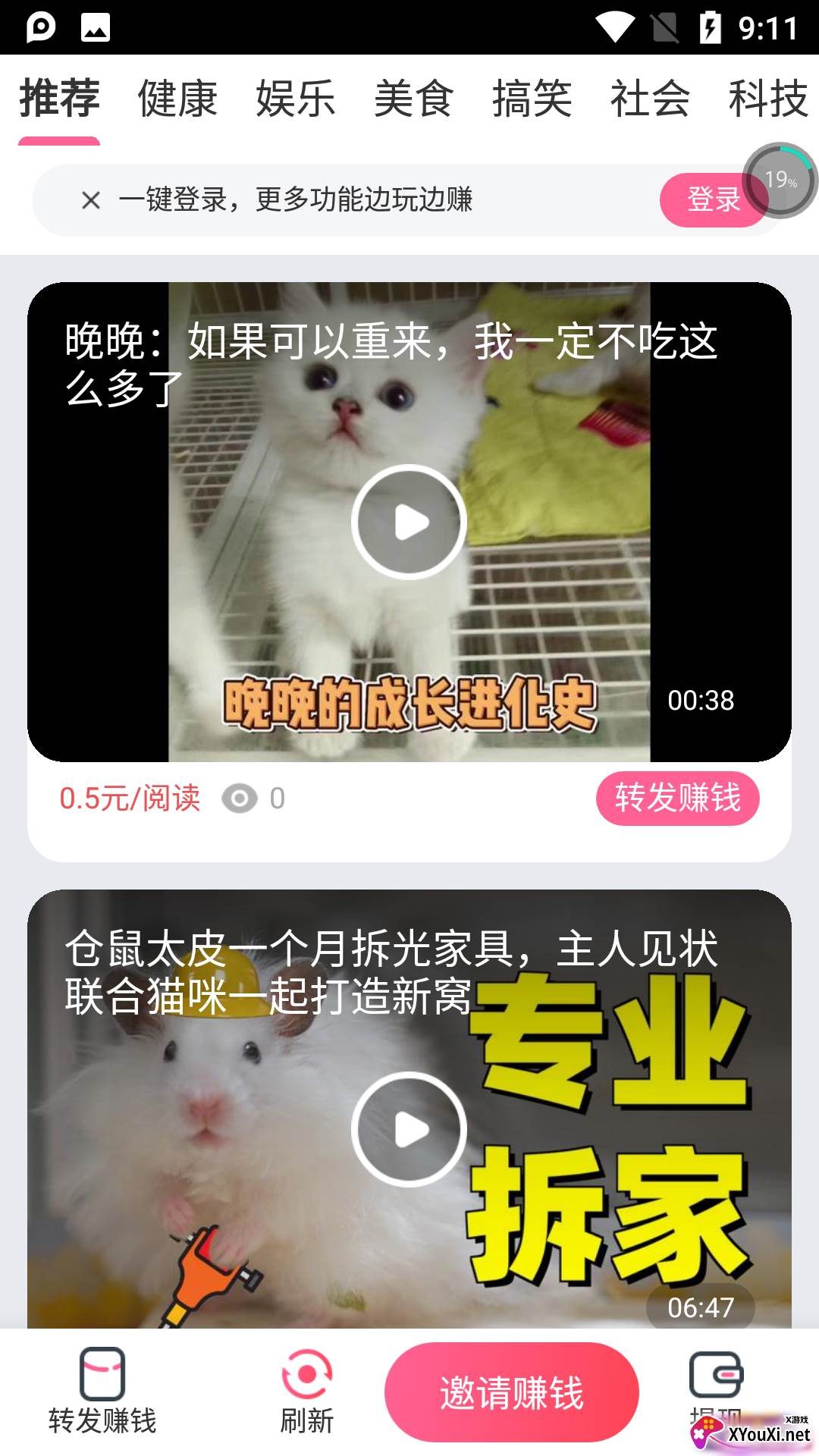Dismiss the one-key login banner

[x=91, y=200]
